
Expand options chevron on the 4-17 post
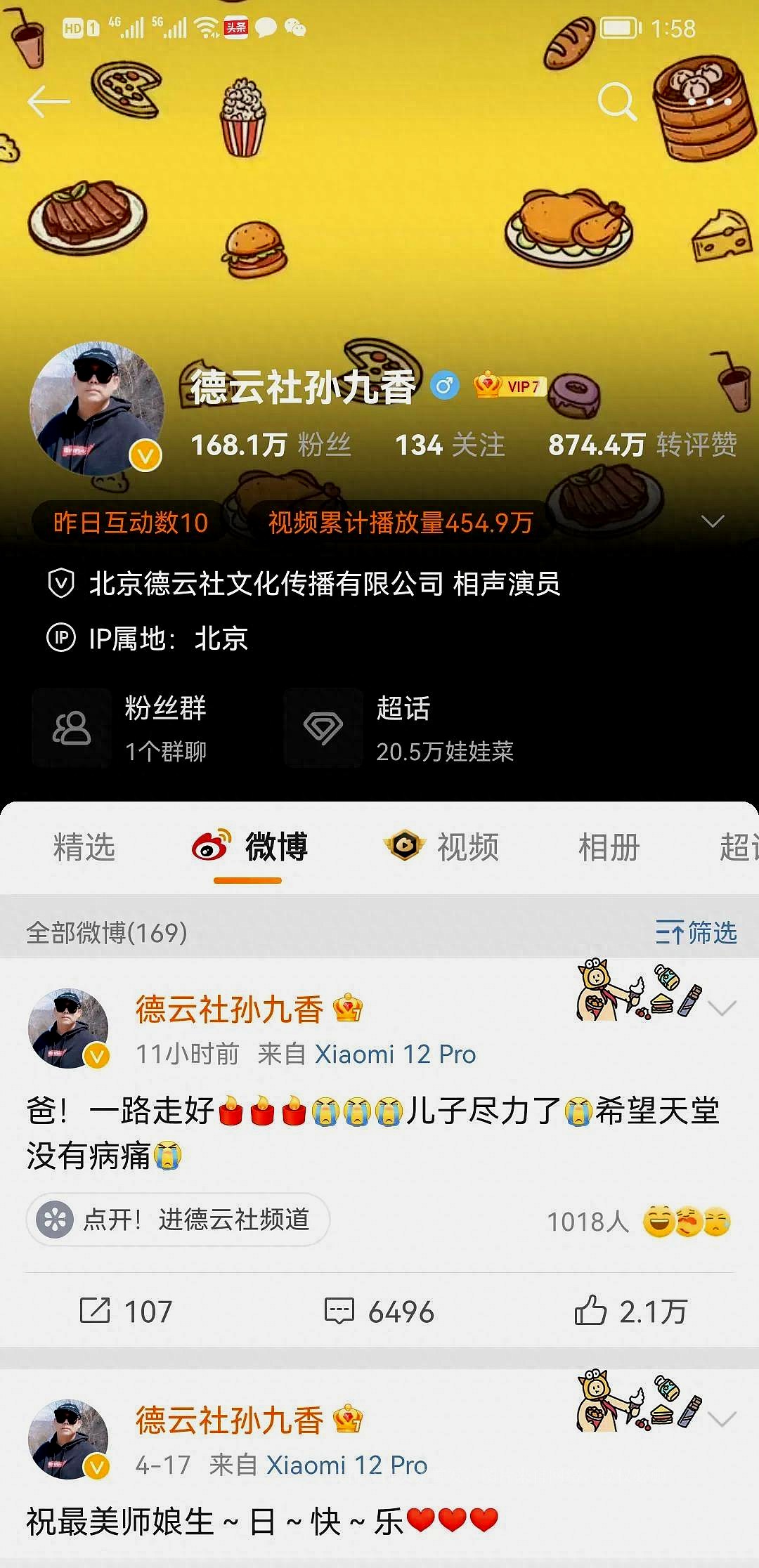(x=722, y=1419)
